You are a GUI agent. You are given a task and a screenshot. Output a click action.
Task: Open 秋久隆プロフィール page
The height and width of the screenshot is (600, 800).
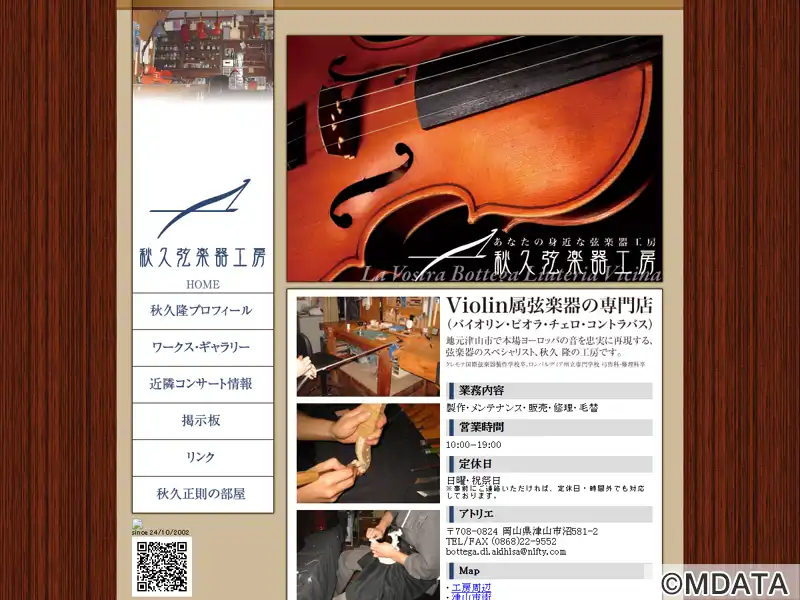202,310
